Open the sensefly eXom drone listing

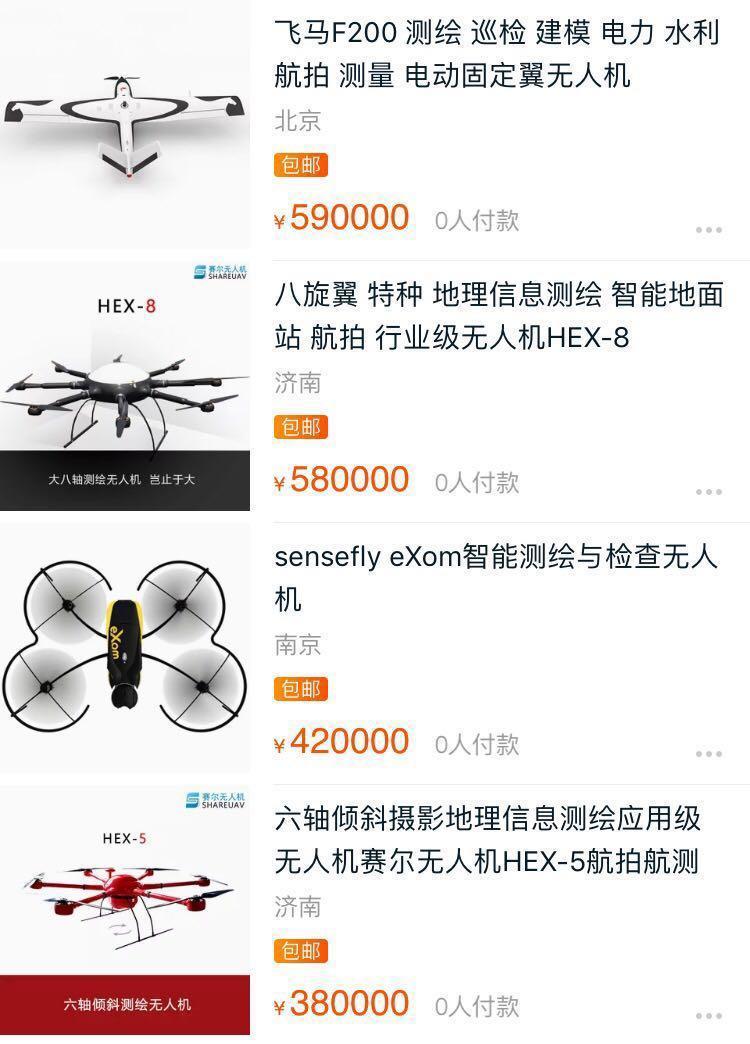(495, 578)
